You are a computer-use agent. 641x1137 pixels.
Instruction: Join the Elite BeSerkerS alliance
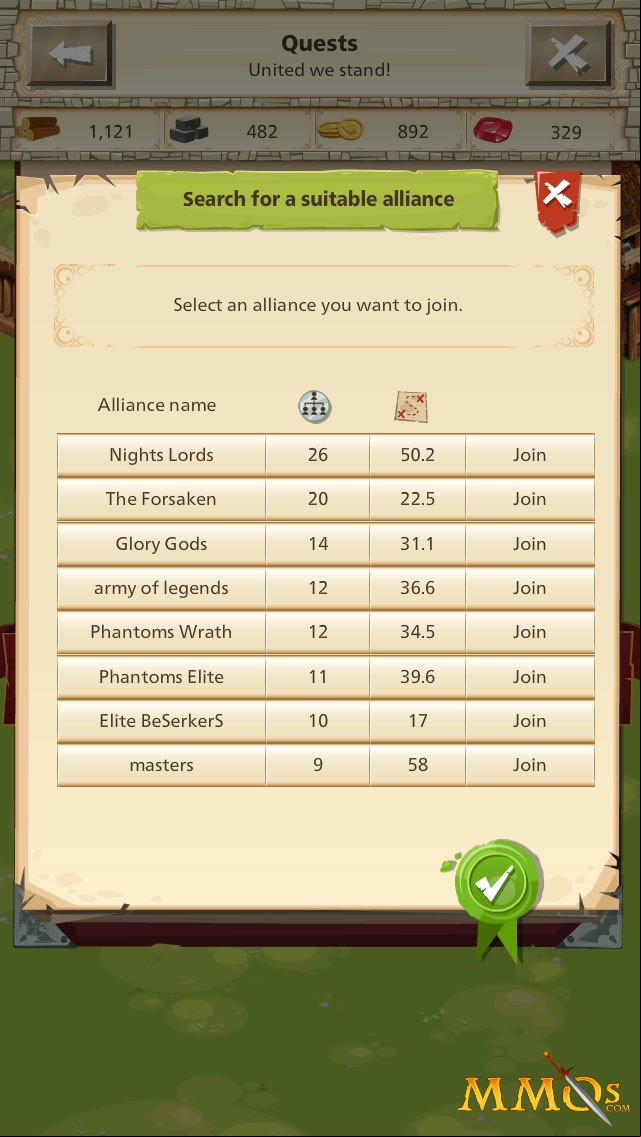(530, 722)
